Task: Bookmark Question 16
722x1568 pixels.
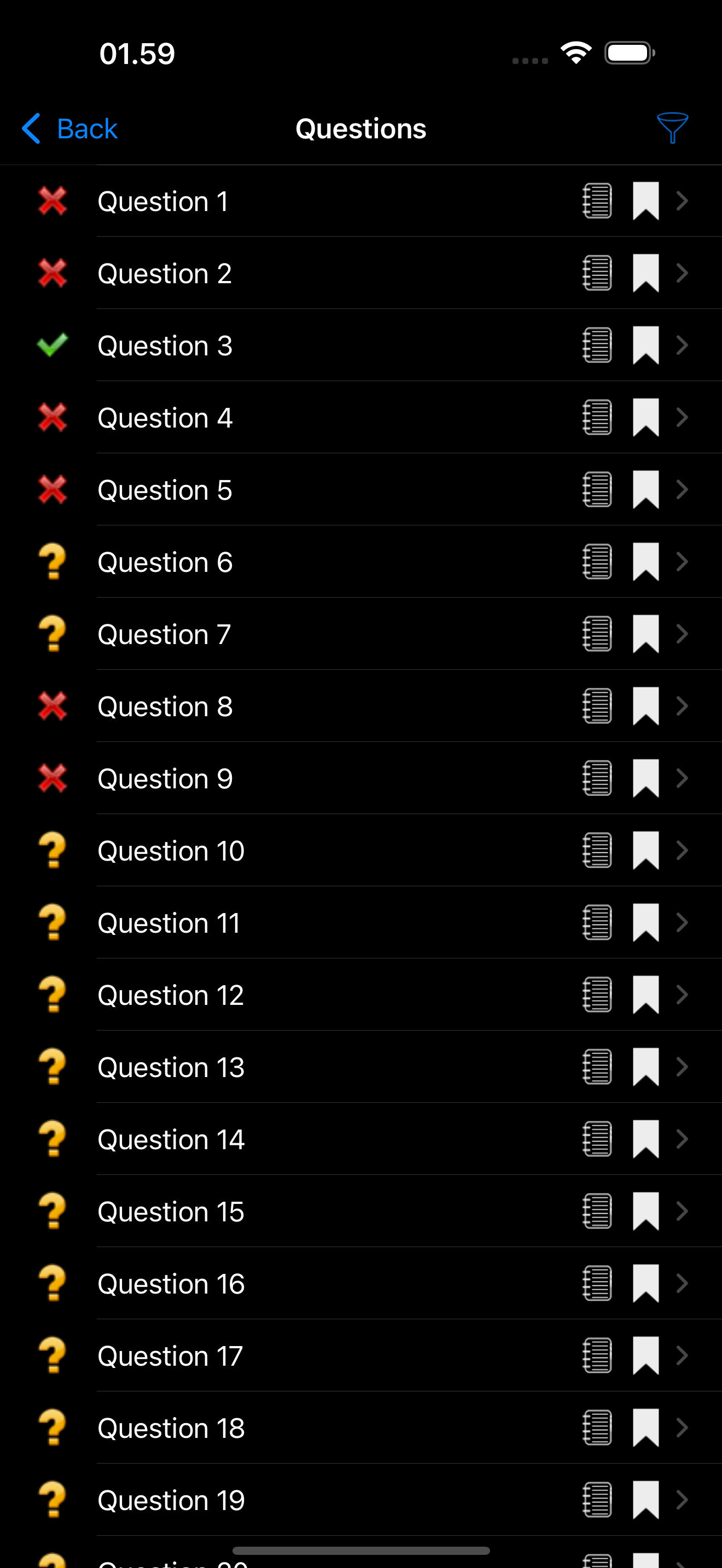Action: (646, 1283)
